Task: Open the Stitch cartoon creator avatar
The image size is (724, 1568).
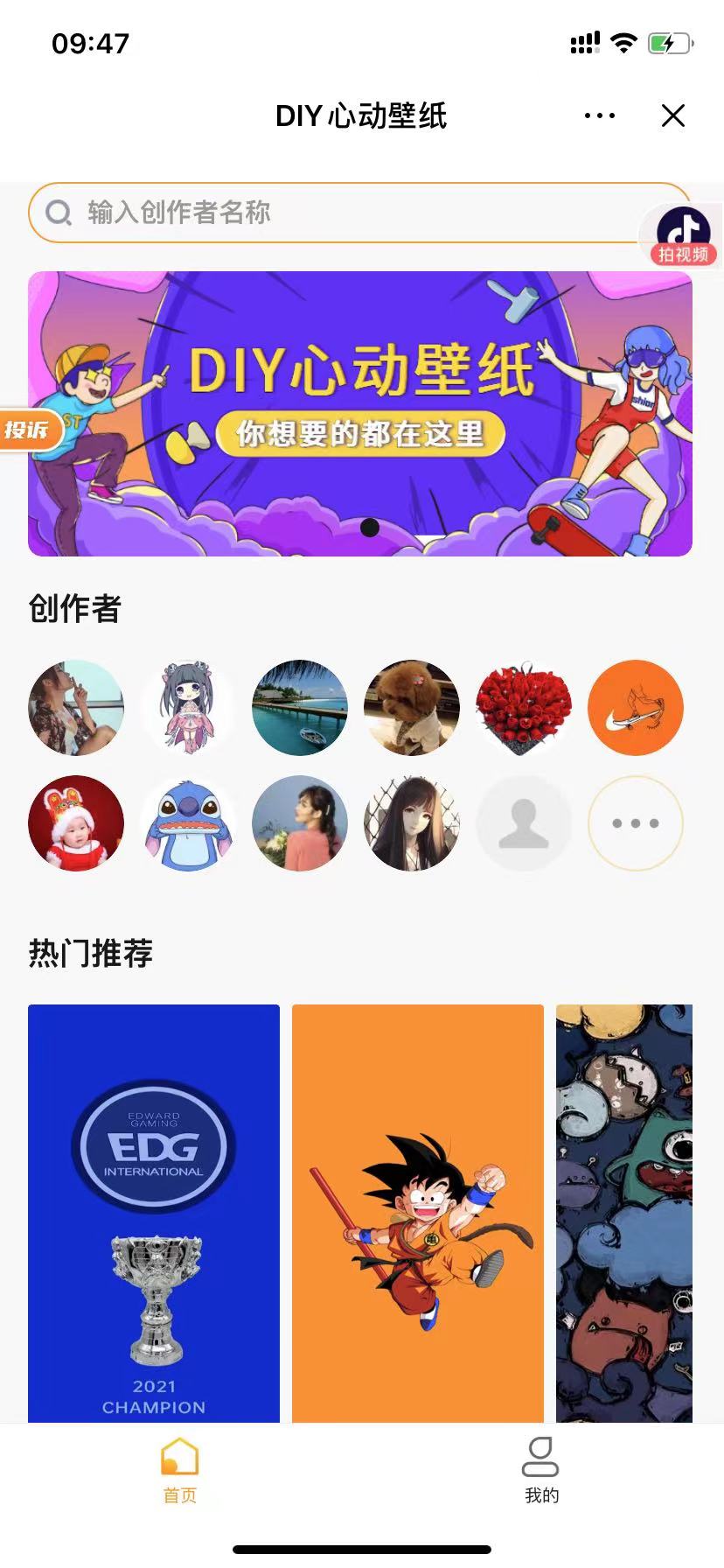Action: (188, 823)
